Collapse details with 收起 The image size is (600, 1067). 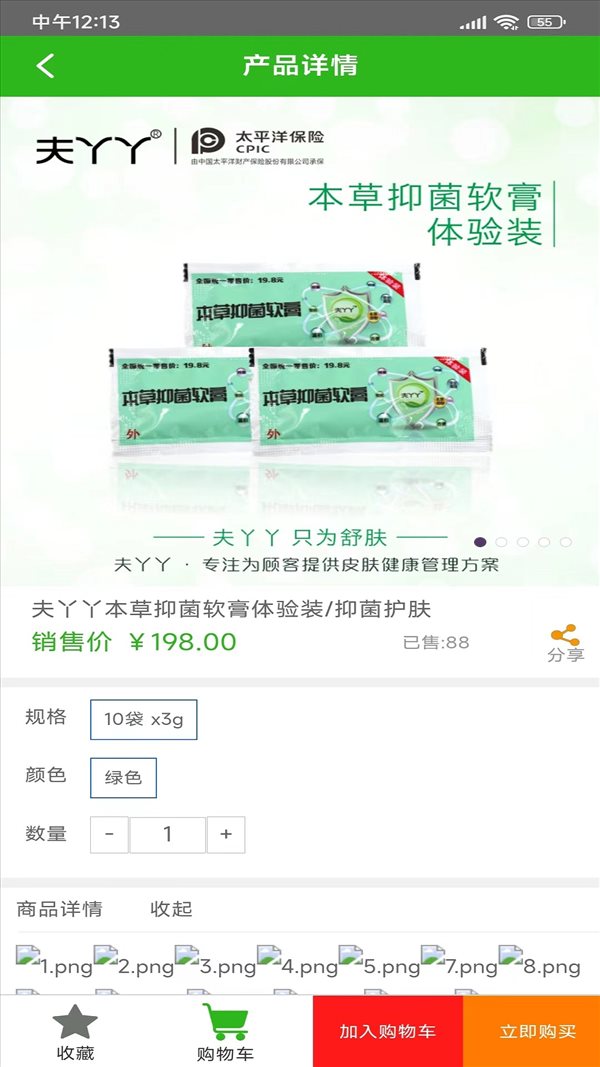point(171,909)
